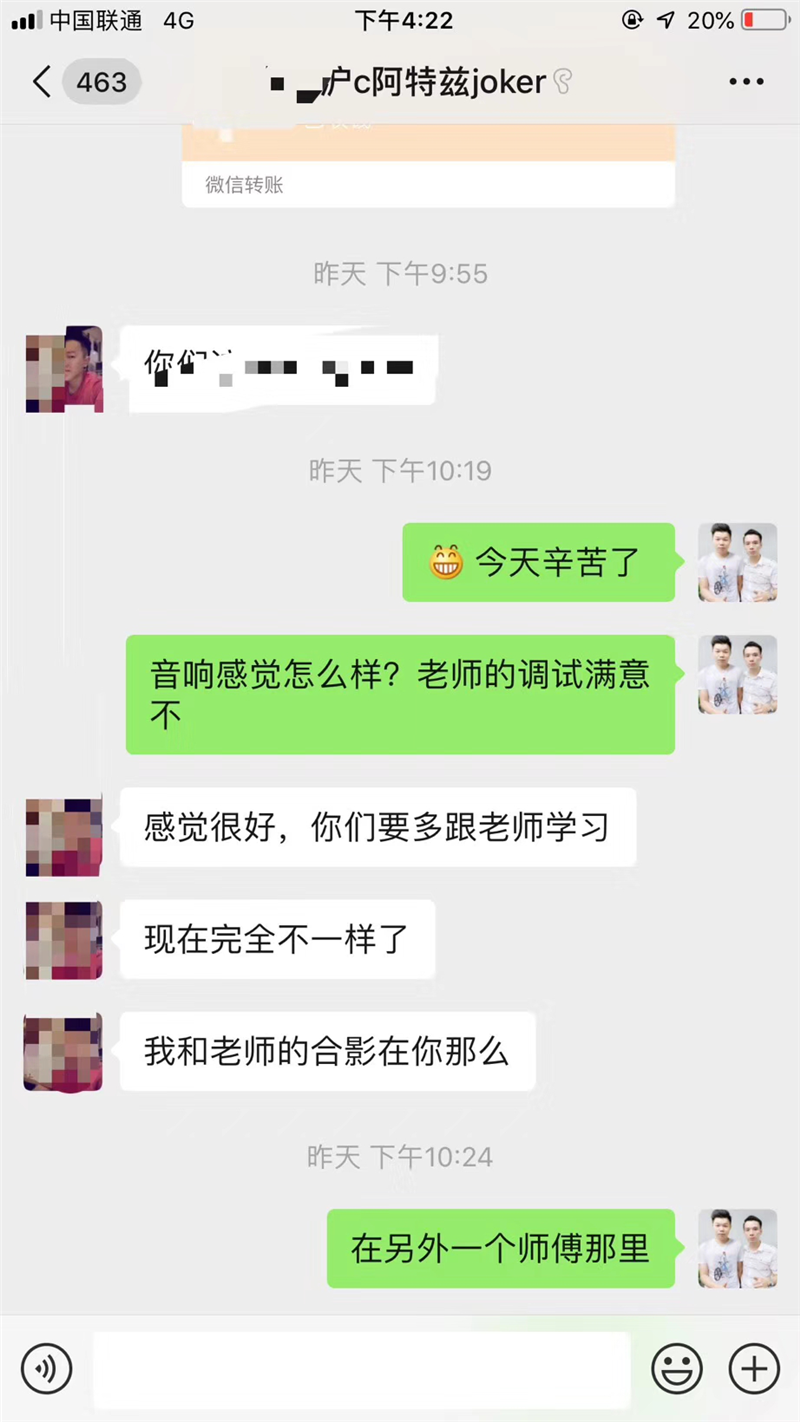This screenshot has width=800, height=1422.
Task: Switch to voice message input
Action: [x=47, y=1368]
